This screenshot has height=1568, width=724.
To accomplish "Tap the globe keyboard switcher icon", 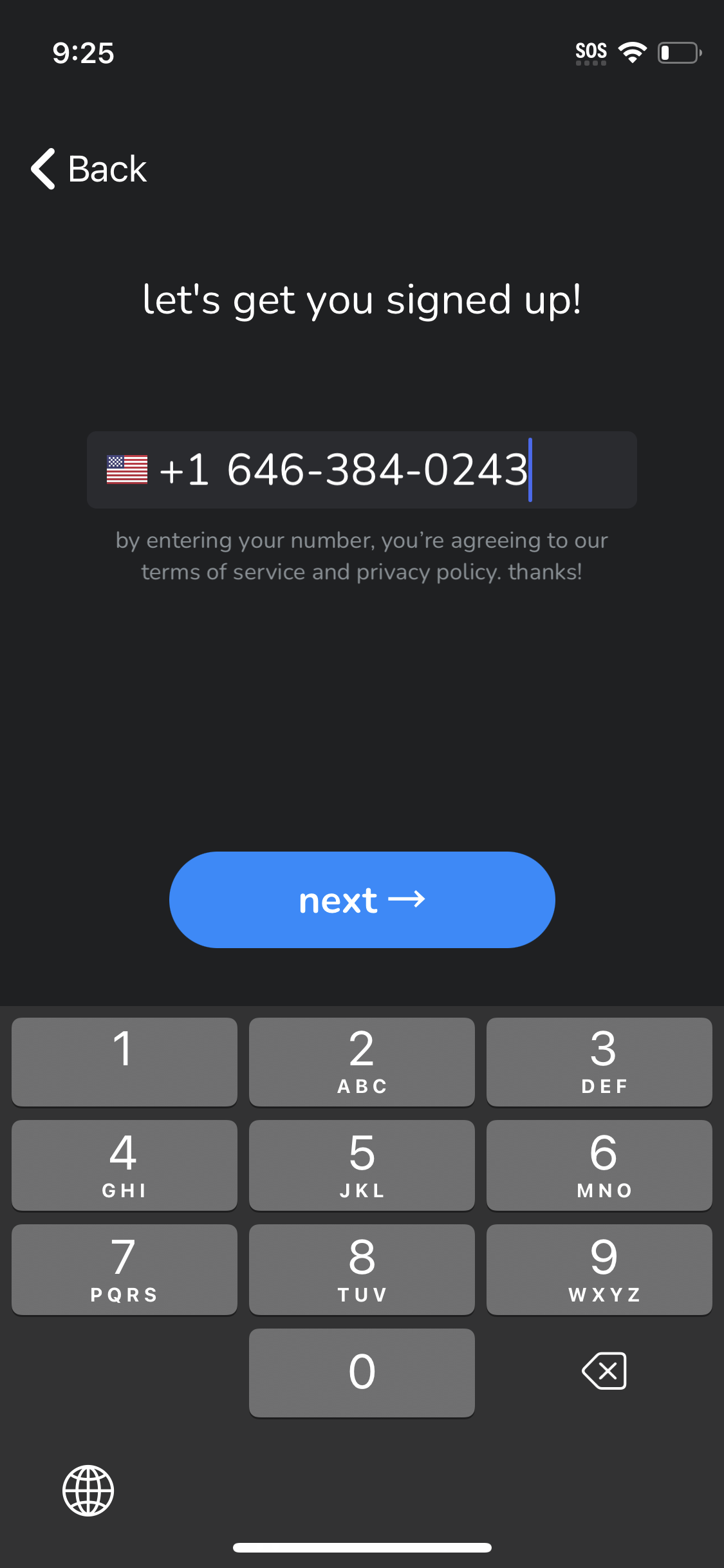I will point(88,1491).
